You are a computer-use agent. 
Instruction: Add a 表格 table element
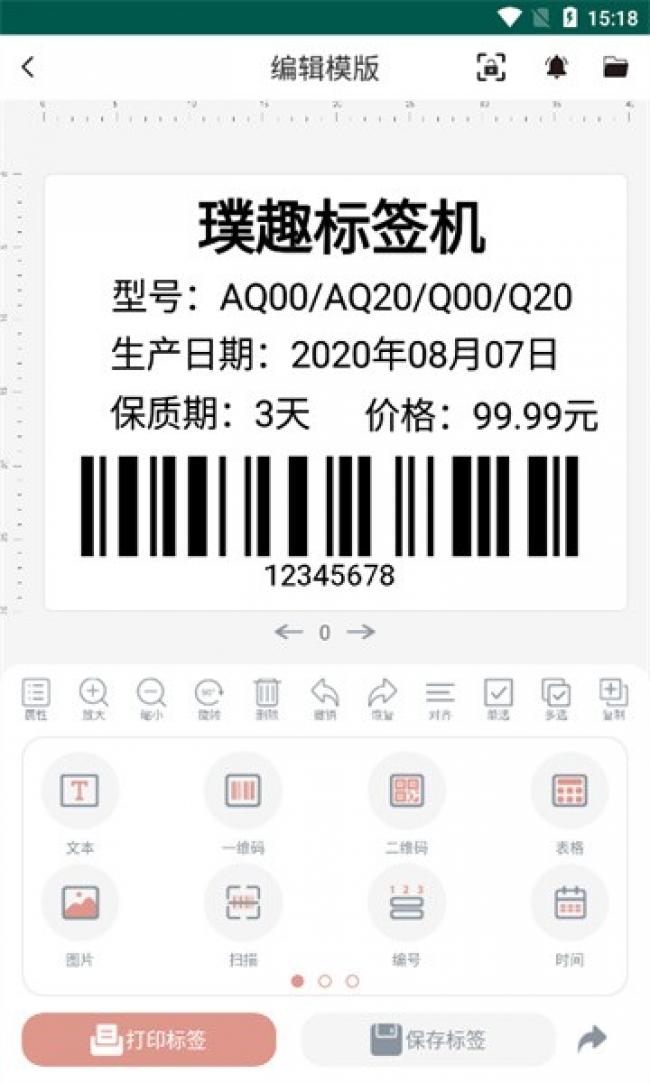coord(570,803)
